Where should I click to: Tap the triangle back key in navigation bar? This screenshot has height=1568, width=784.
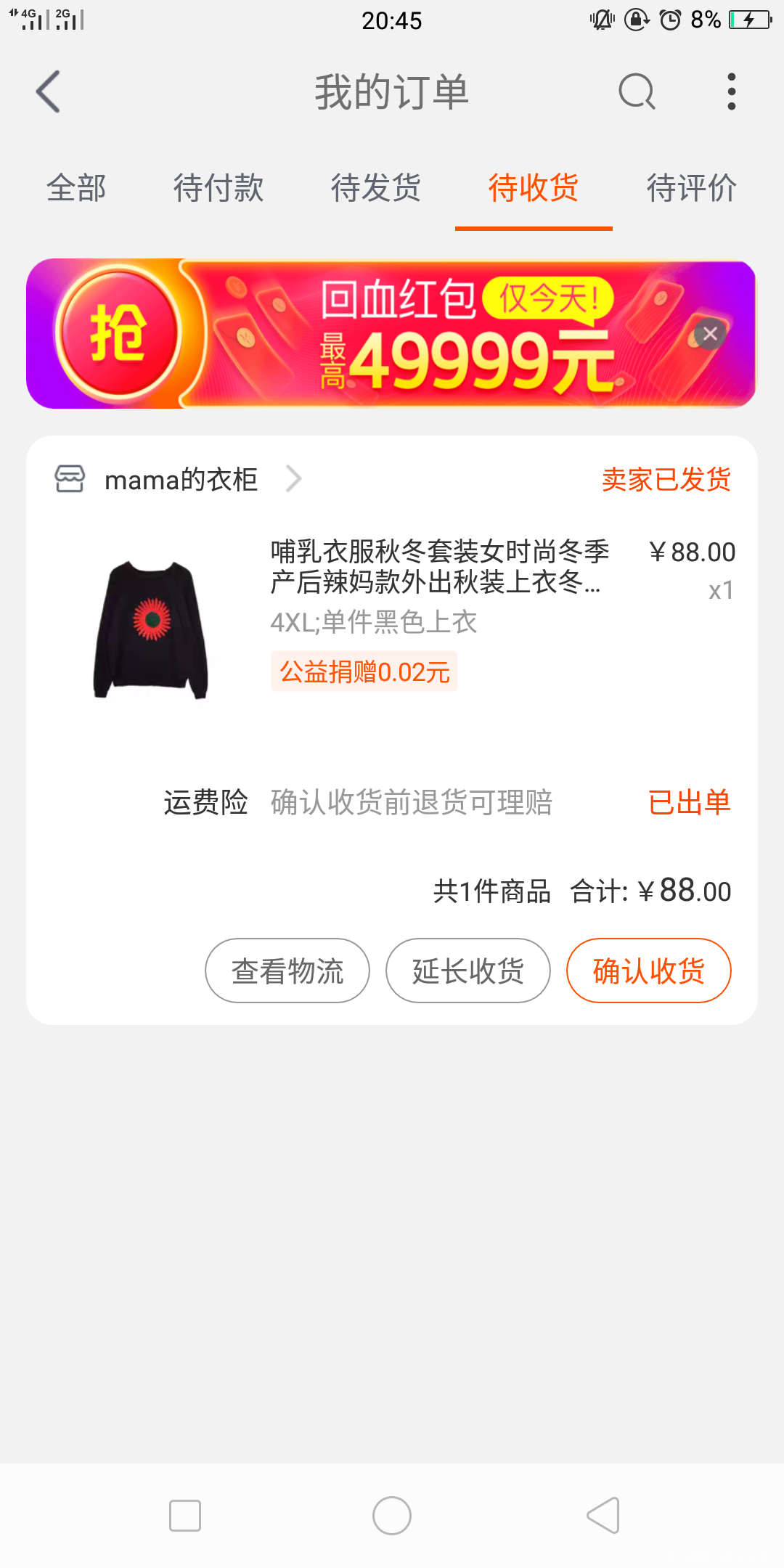point(600,1515)
